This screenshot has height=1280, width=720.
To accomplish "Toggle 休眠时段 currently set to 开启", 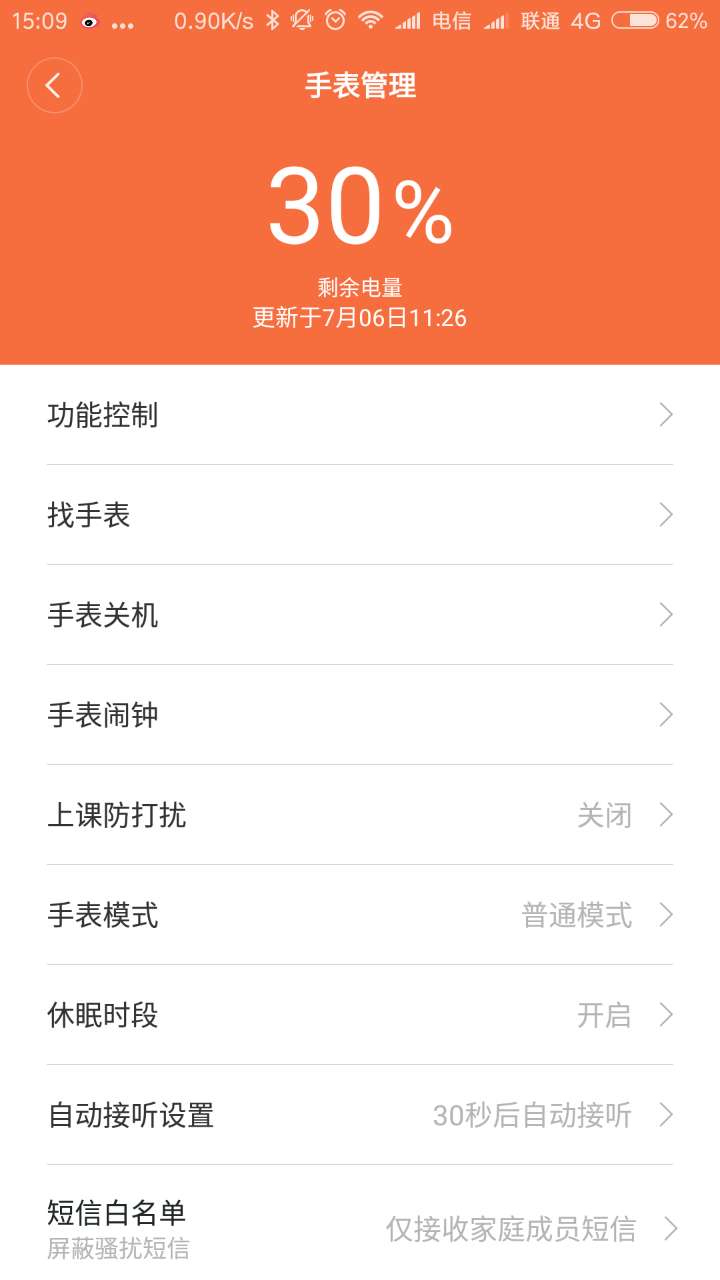I will click(x=360, y=1016).
